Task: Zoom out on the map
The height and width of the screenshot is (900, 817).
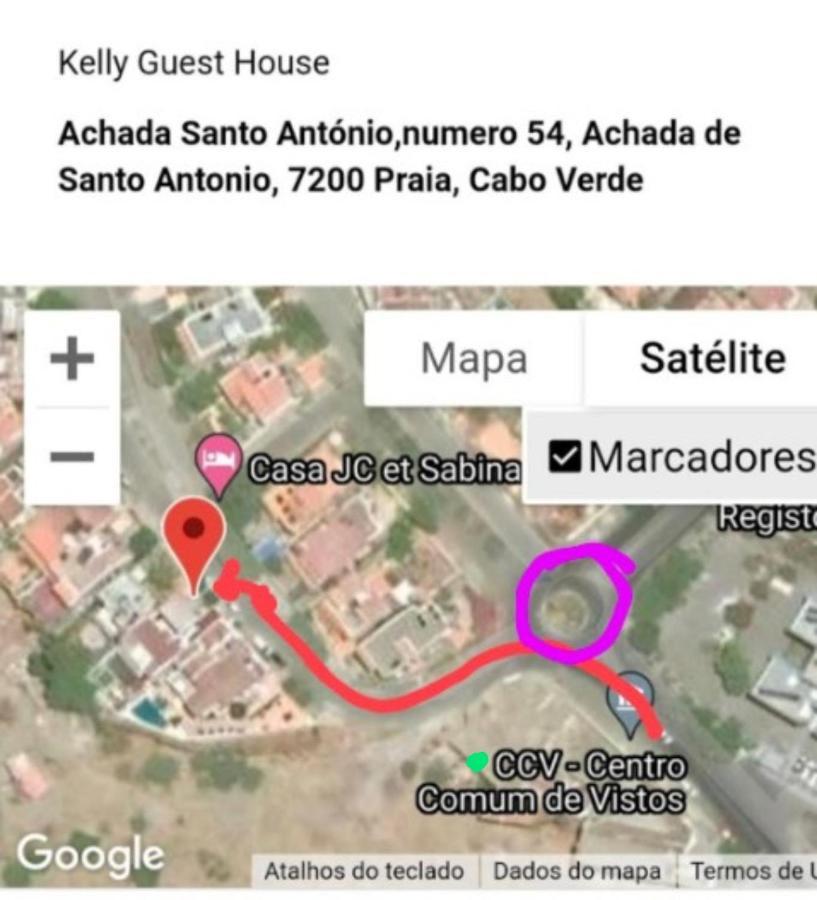Action: 72,457
